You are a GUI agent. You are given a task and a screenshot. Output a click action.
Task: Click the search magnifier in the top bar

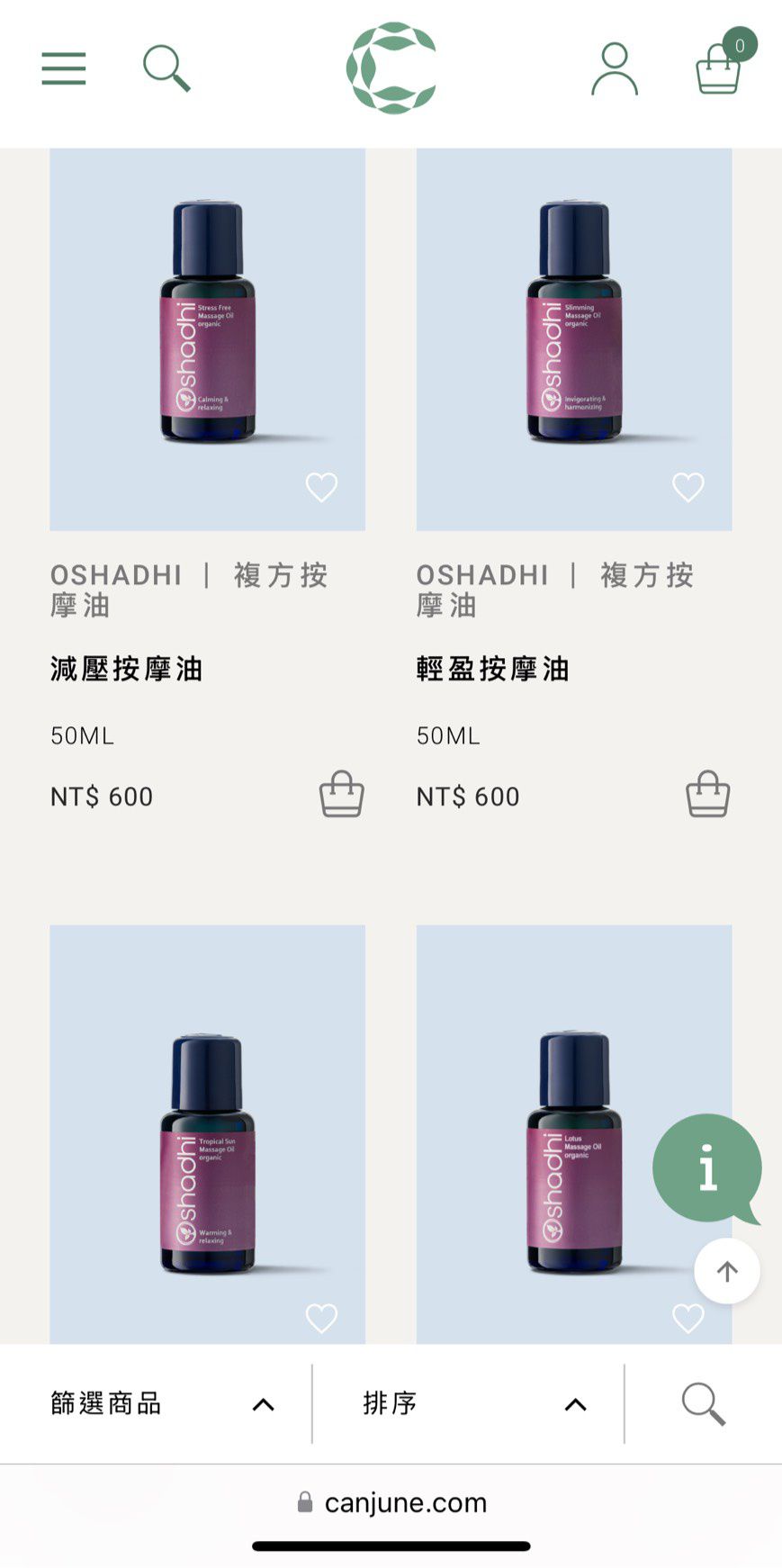click(166, 68)
